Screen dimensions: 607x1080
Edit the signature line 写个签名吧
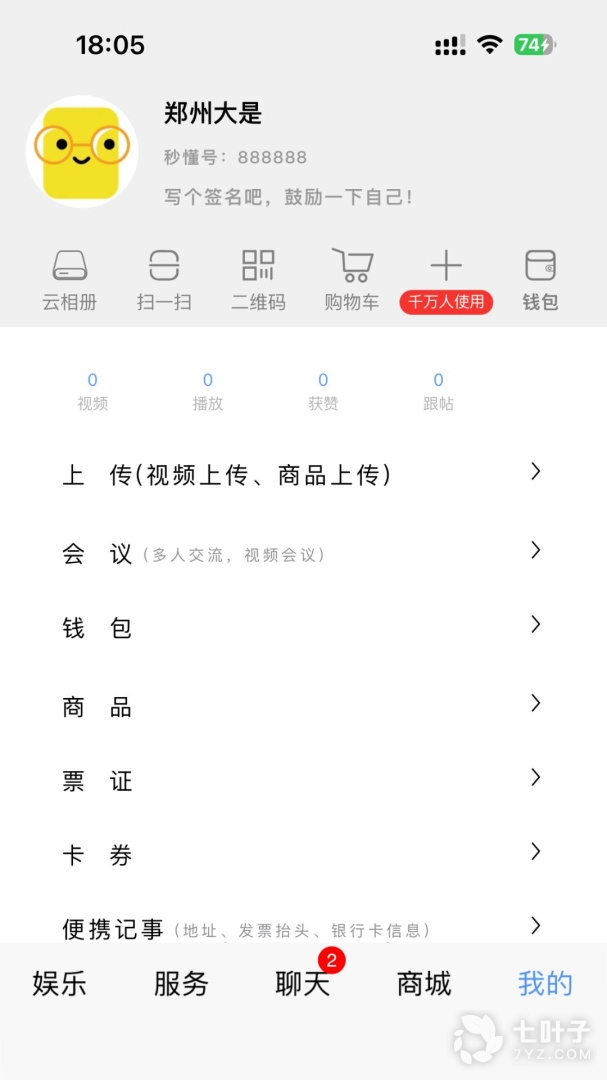click(x=288, y=197)
